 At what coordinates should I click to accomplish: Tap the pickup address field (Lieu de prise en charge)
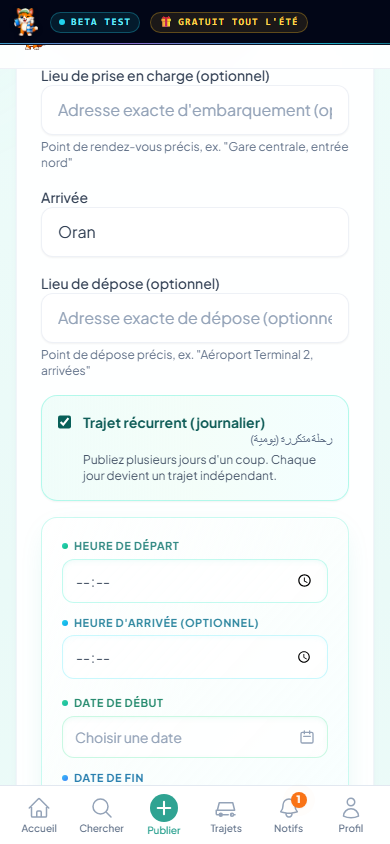click(x=195, y=110)
